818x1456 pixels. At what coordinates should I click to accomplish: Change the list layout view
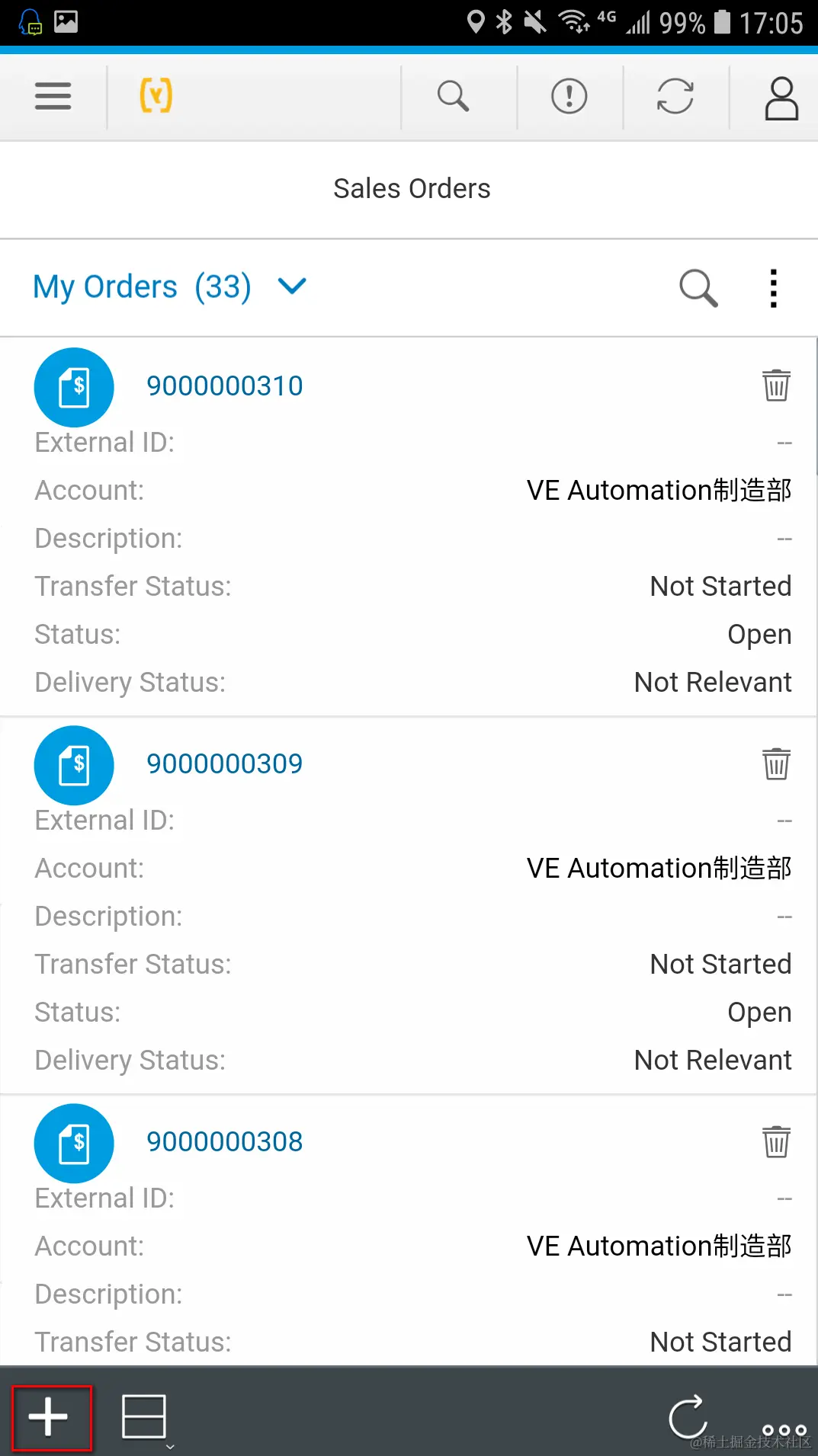coord(145,1417)
